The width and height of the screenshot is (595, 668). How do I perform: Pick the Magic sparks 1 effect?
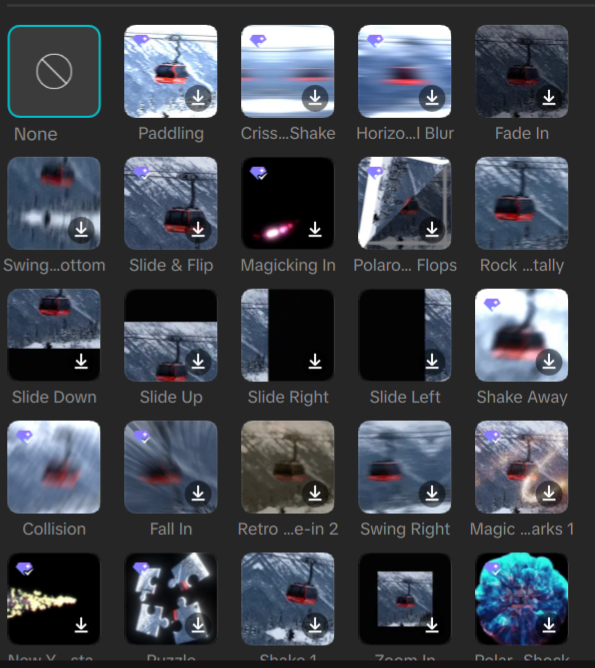click(522, 467)
